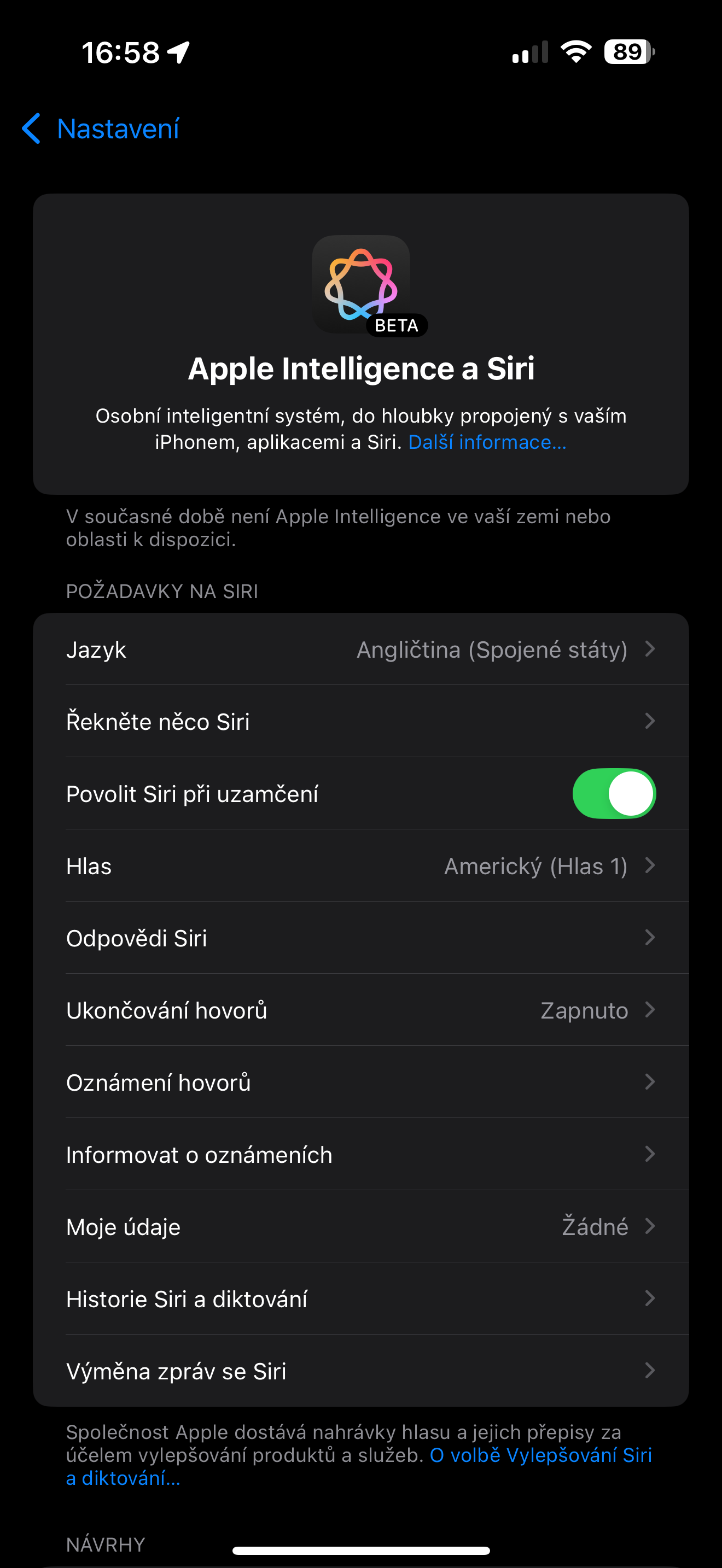The image size is (722, 1568).
Task: Open Oznámení hovorů
Action: tap(360, 1083)
